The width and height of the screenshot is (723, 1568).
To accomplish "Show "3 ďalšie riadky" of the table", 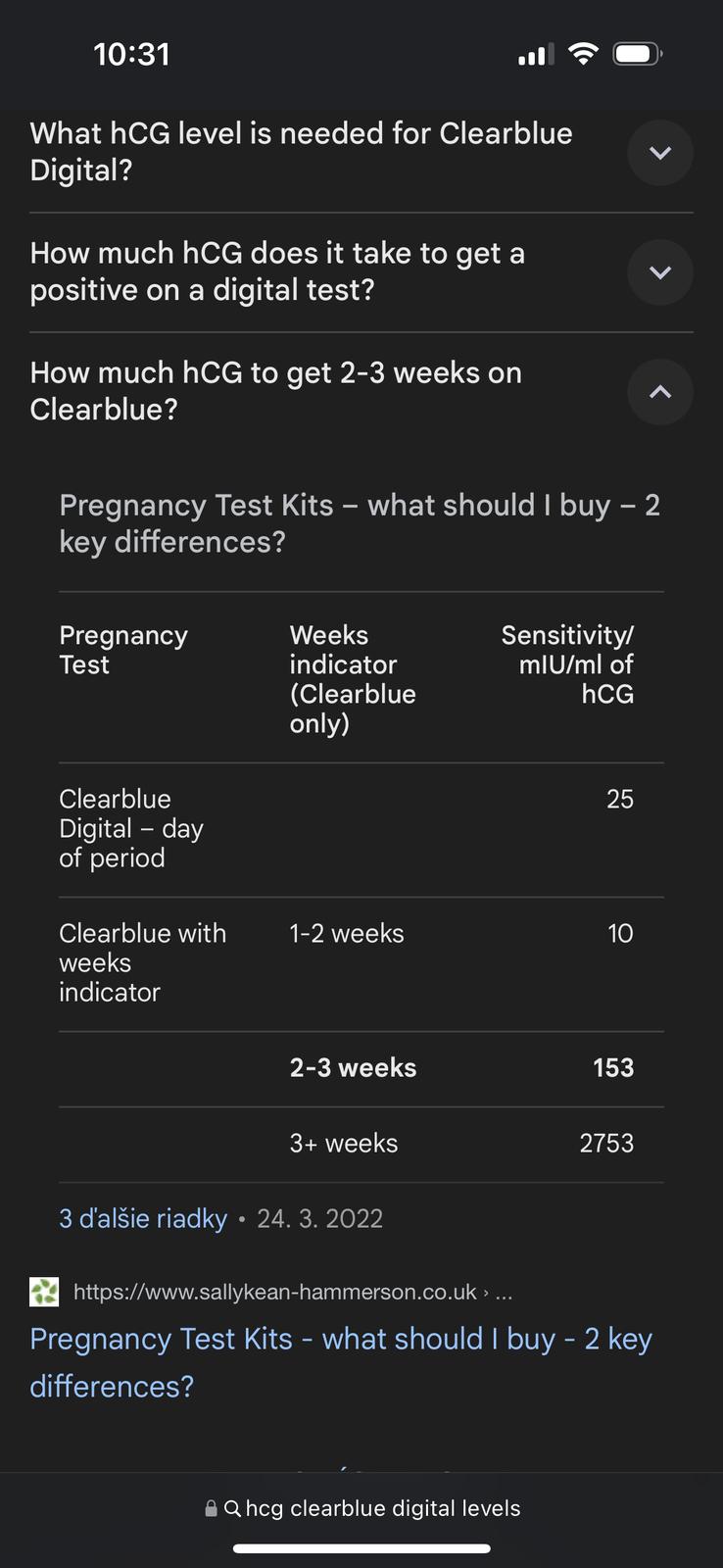I will [143, 1218].
